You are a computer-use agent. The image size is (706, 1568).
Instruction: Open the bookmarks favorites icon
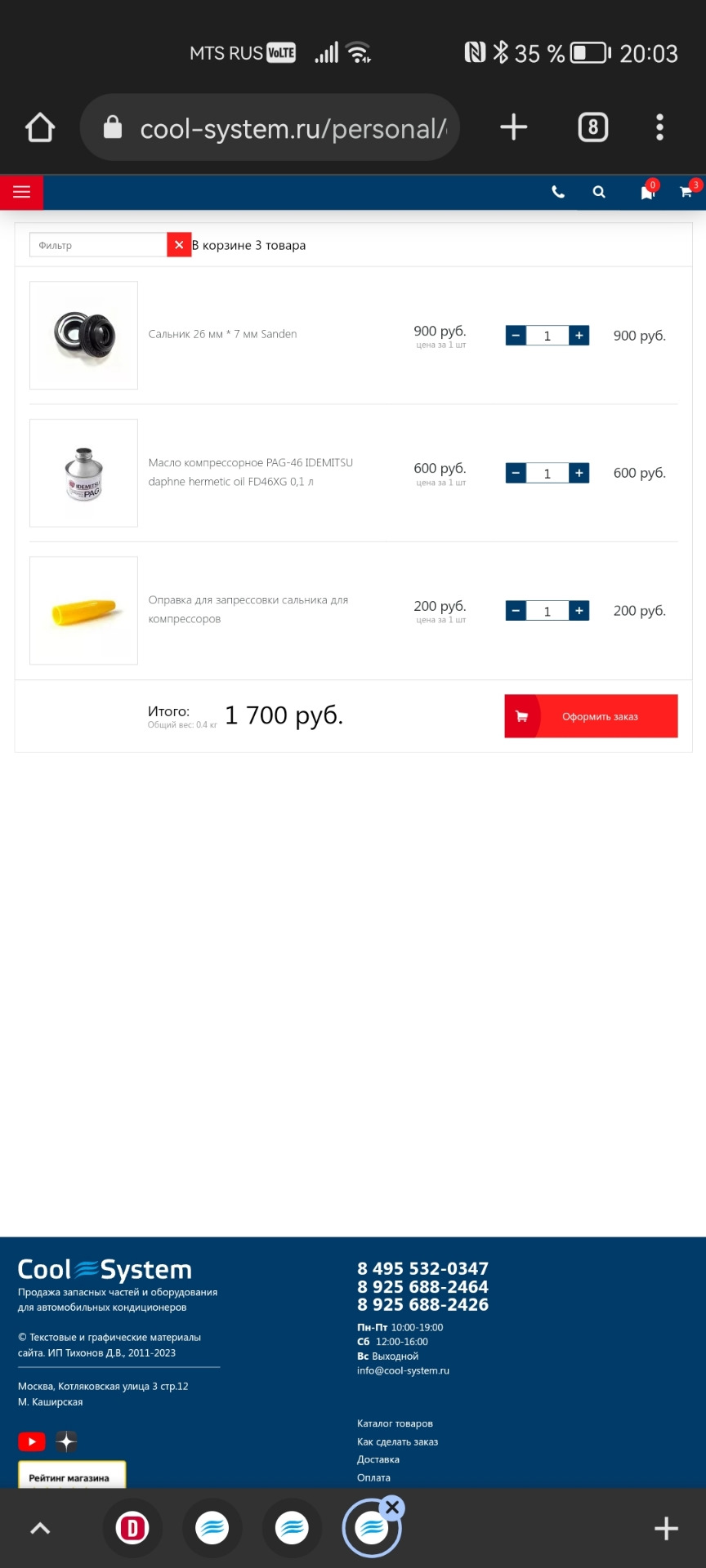click(x=647, y=193)
